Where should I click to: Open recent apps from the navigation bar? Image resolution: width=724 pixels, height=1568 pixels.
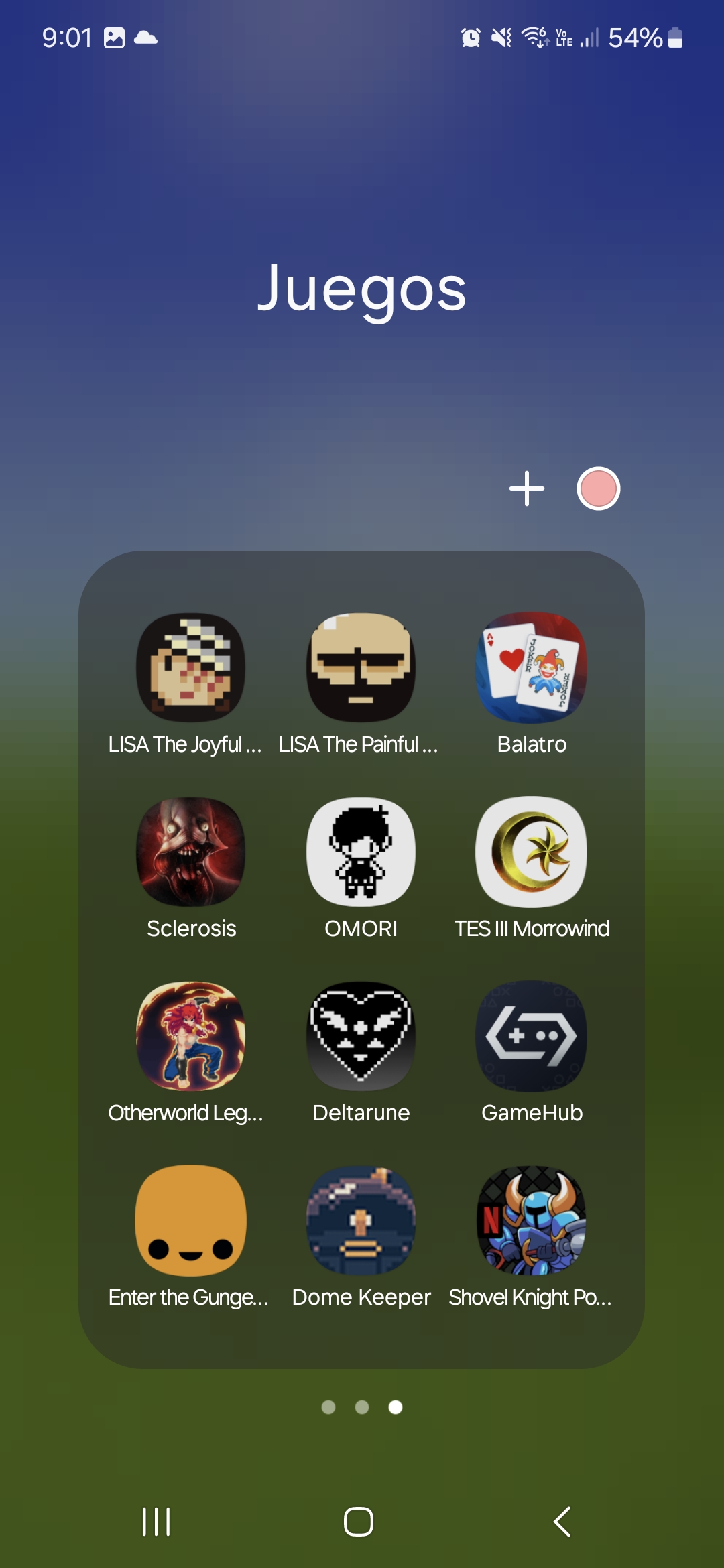pos(156,1522)
